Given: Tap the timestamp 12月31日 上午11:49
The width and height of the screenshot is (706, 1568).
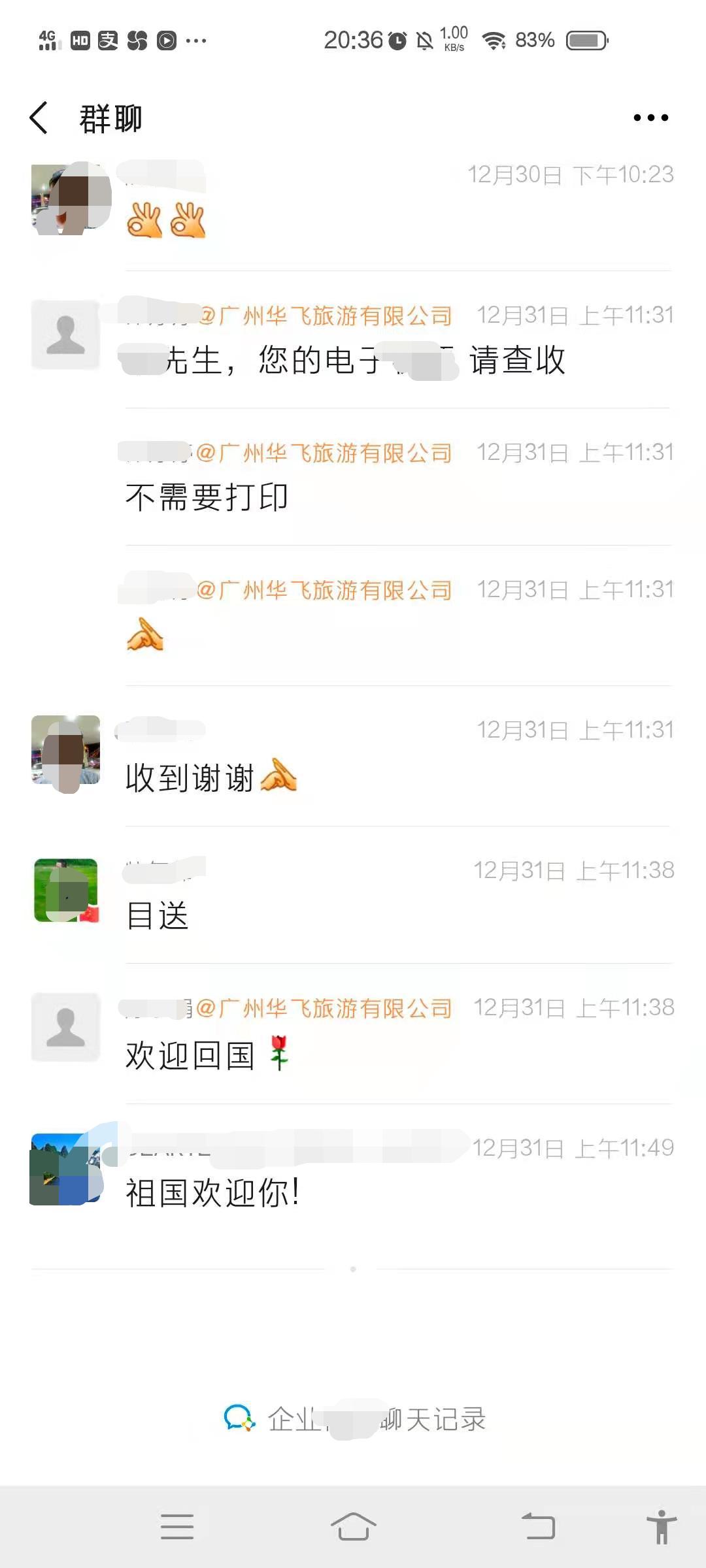Looking at the screenshot, I should tap(574, 1147).
